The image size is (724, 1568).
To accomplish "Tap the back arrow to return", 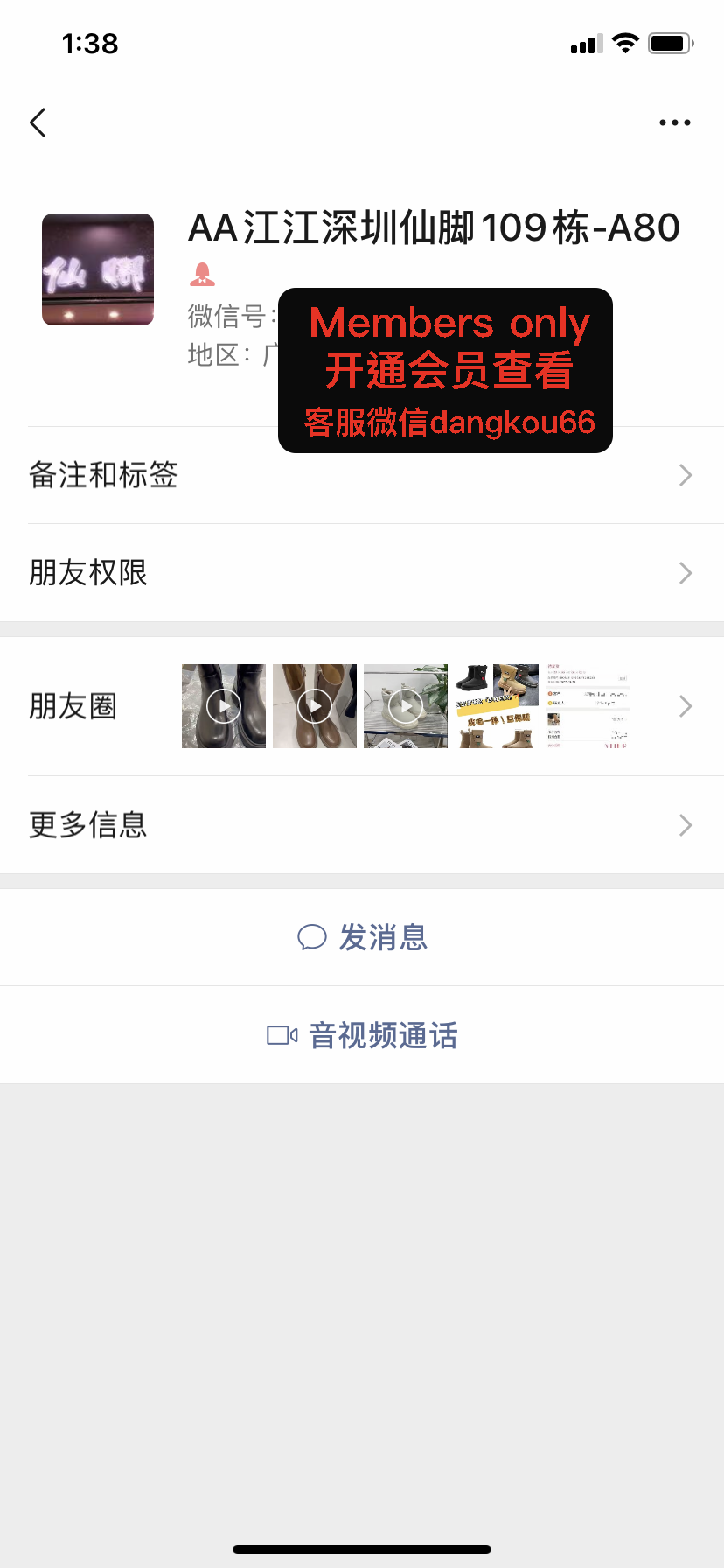I will point(37,122).
